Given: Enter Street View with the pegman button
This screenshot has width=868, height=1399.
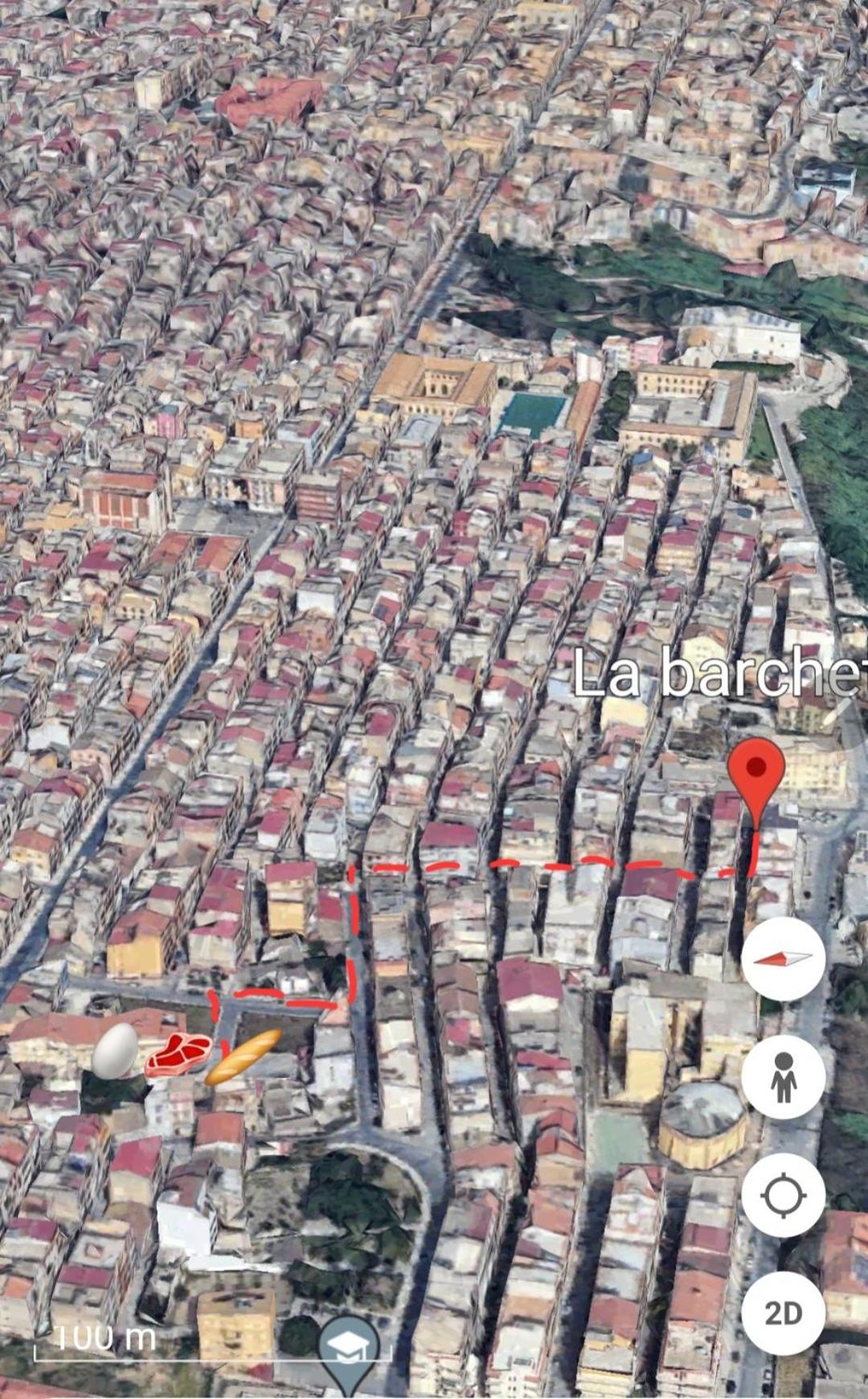Looking at the screenshot, I should point(783,1077).
